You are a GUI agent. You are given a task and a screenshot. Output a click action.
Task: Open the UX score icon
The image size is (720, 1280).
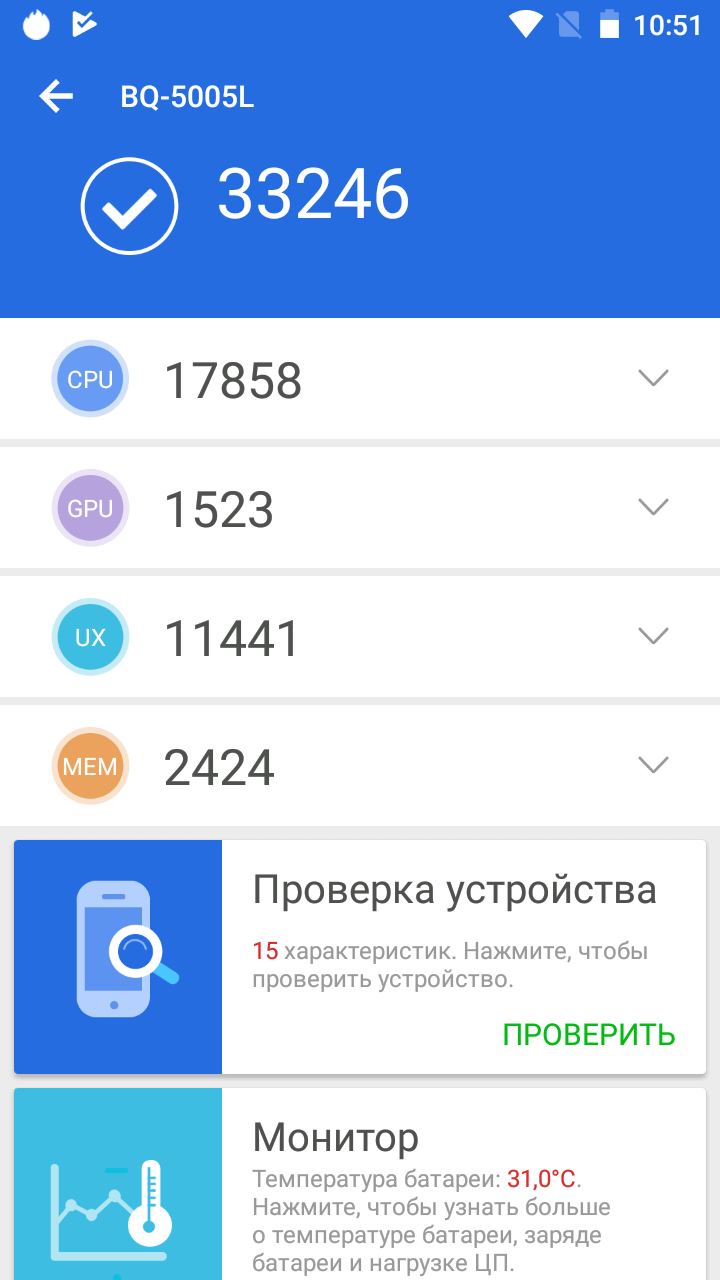coord(90,636)
